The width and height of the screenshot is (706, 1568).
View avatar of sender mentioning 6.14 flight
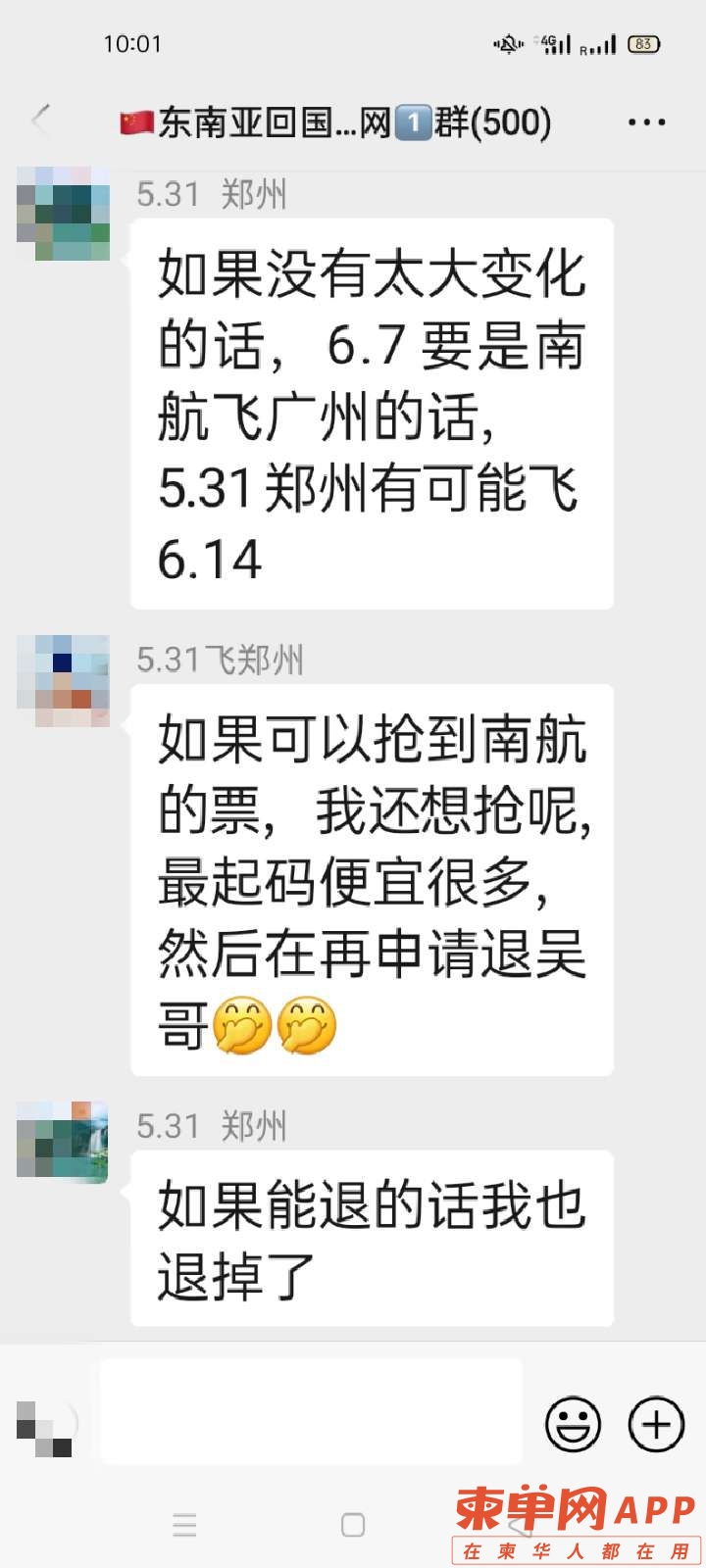coord(63,214)
